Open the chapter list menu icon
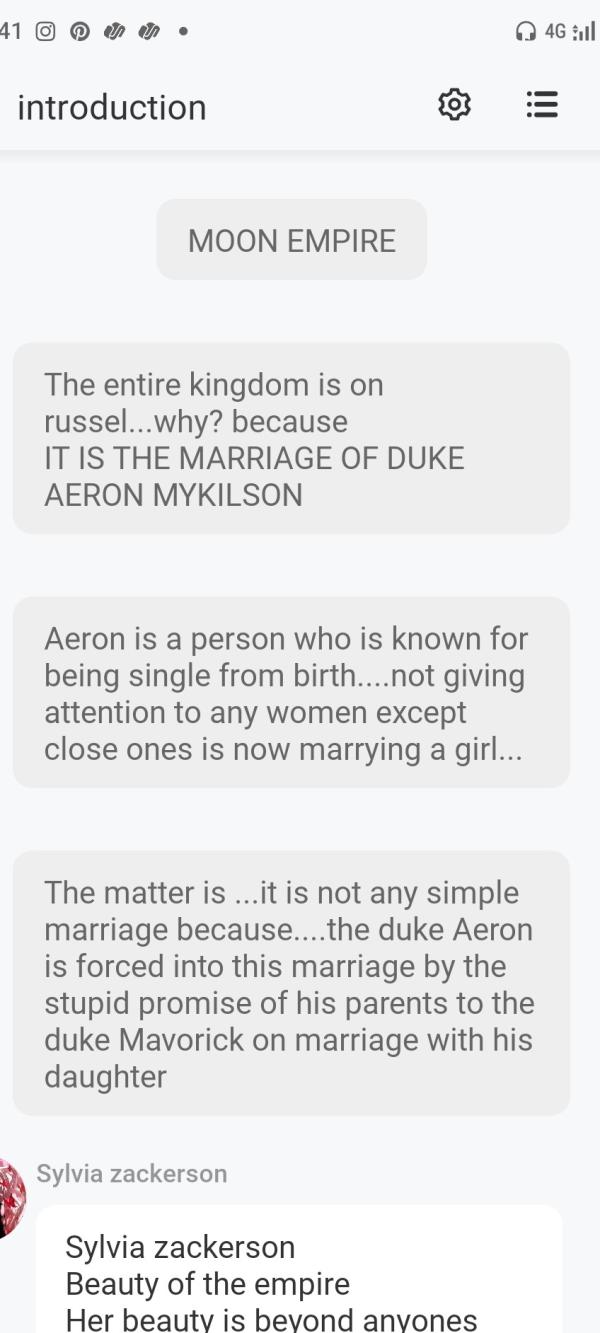The image size is (600, 1333). pos(542,104)
